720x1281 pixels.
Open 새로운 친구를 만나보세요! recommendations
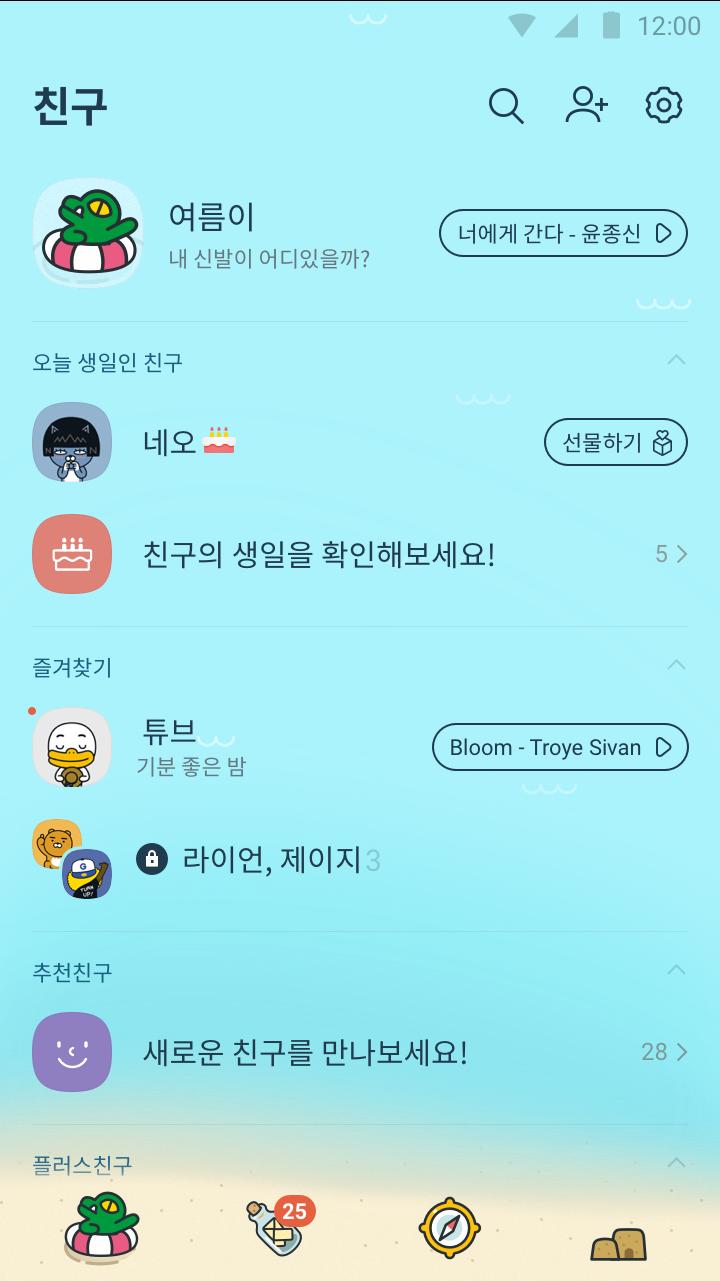point(360,1052)
